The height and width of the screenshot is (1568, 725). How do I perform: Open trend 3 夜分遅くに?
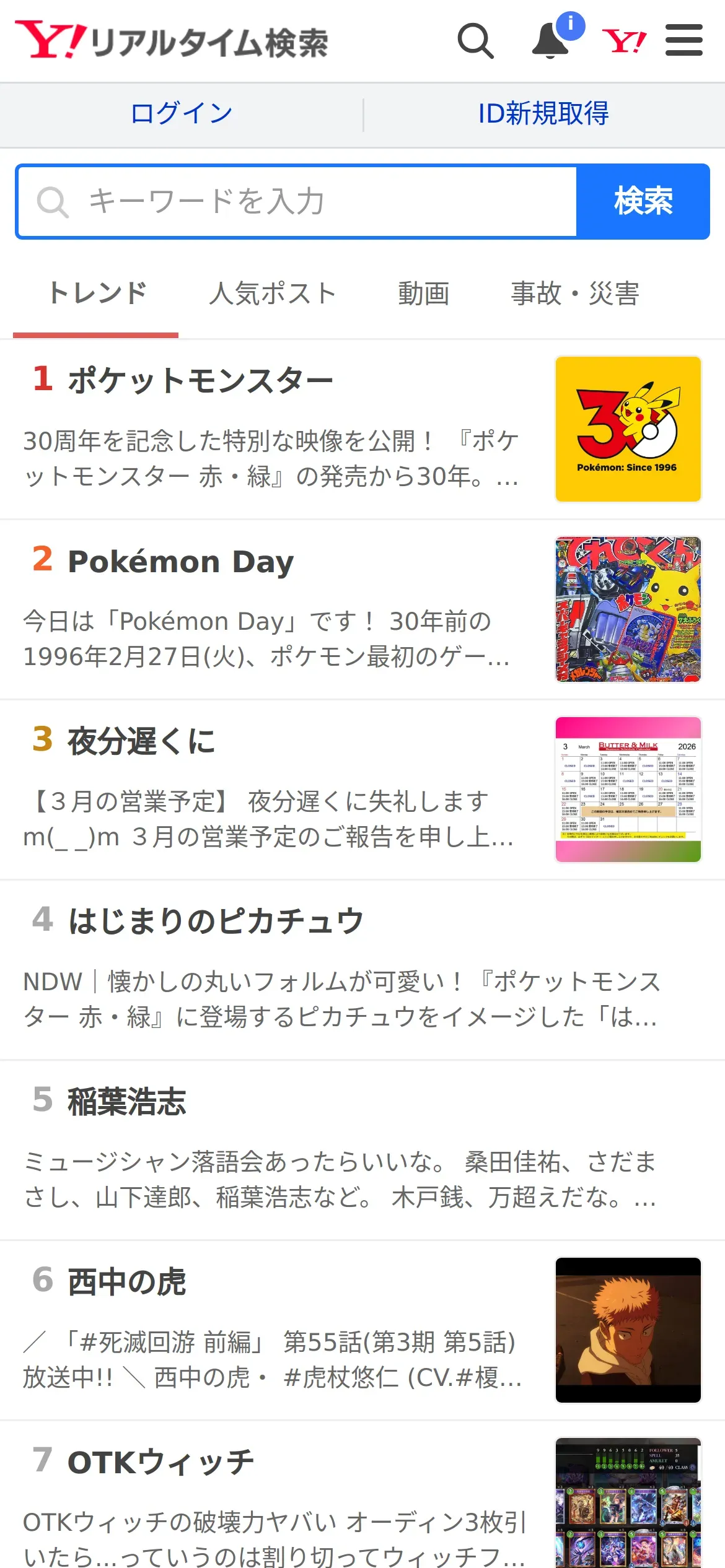(141, 741)
